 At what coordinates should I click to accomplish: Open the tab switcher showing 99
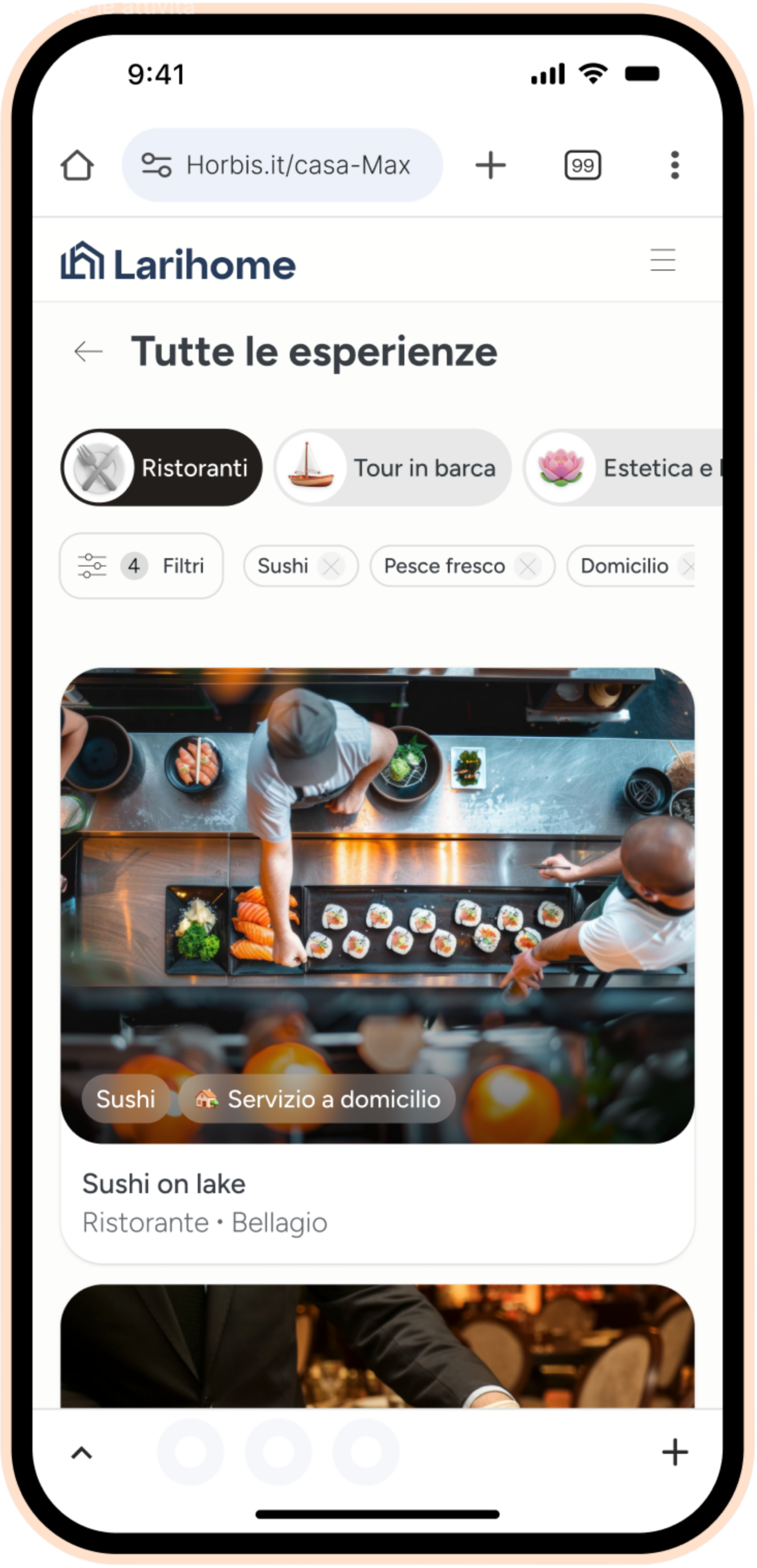point(582,165)
